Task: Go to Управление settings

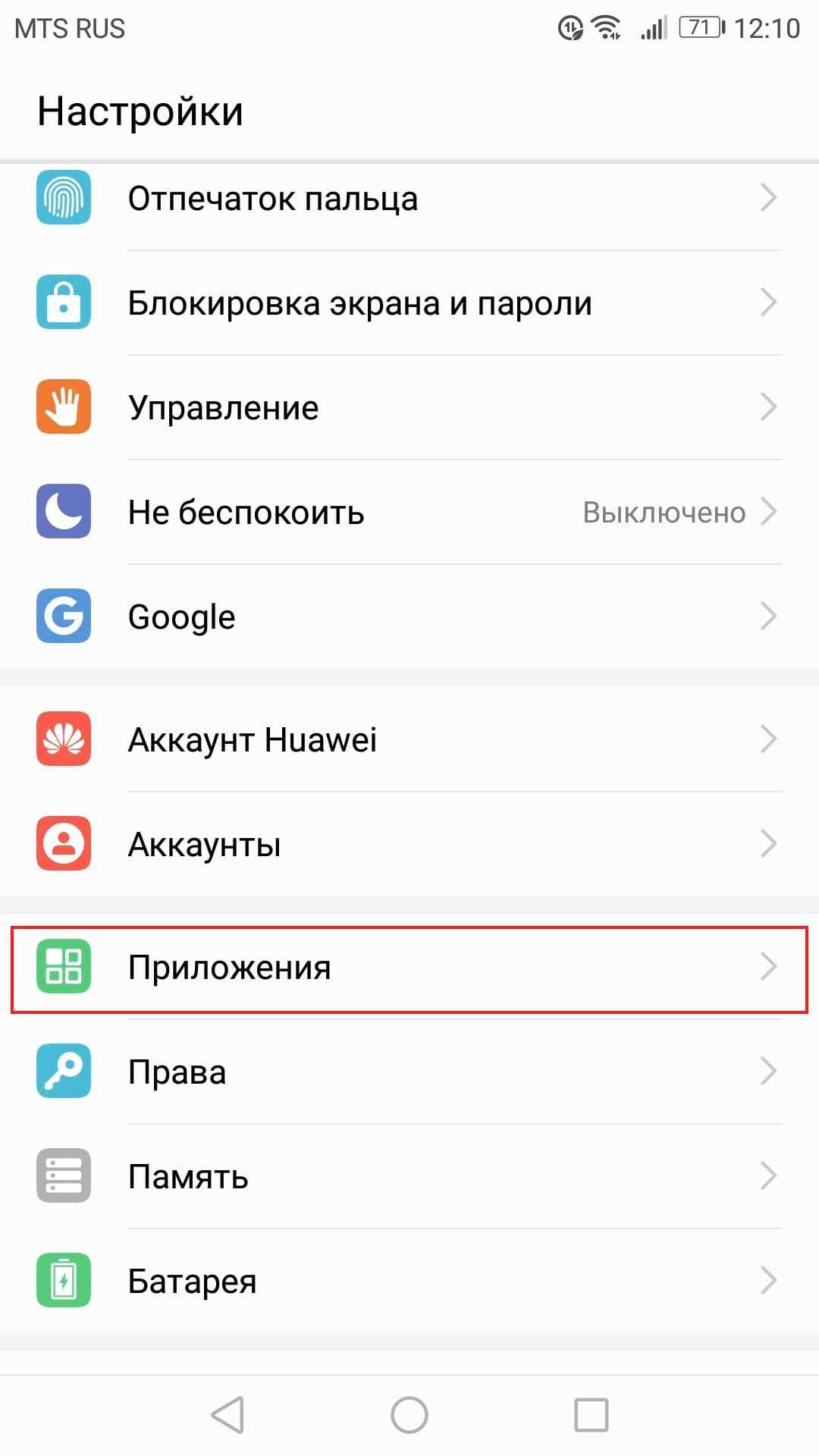Action: [409, 408]
